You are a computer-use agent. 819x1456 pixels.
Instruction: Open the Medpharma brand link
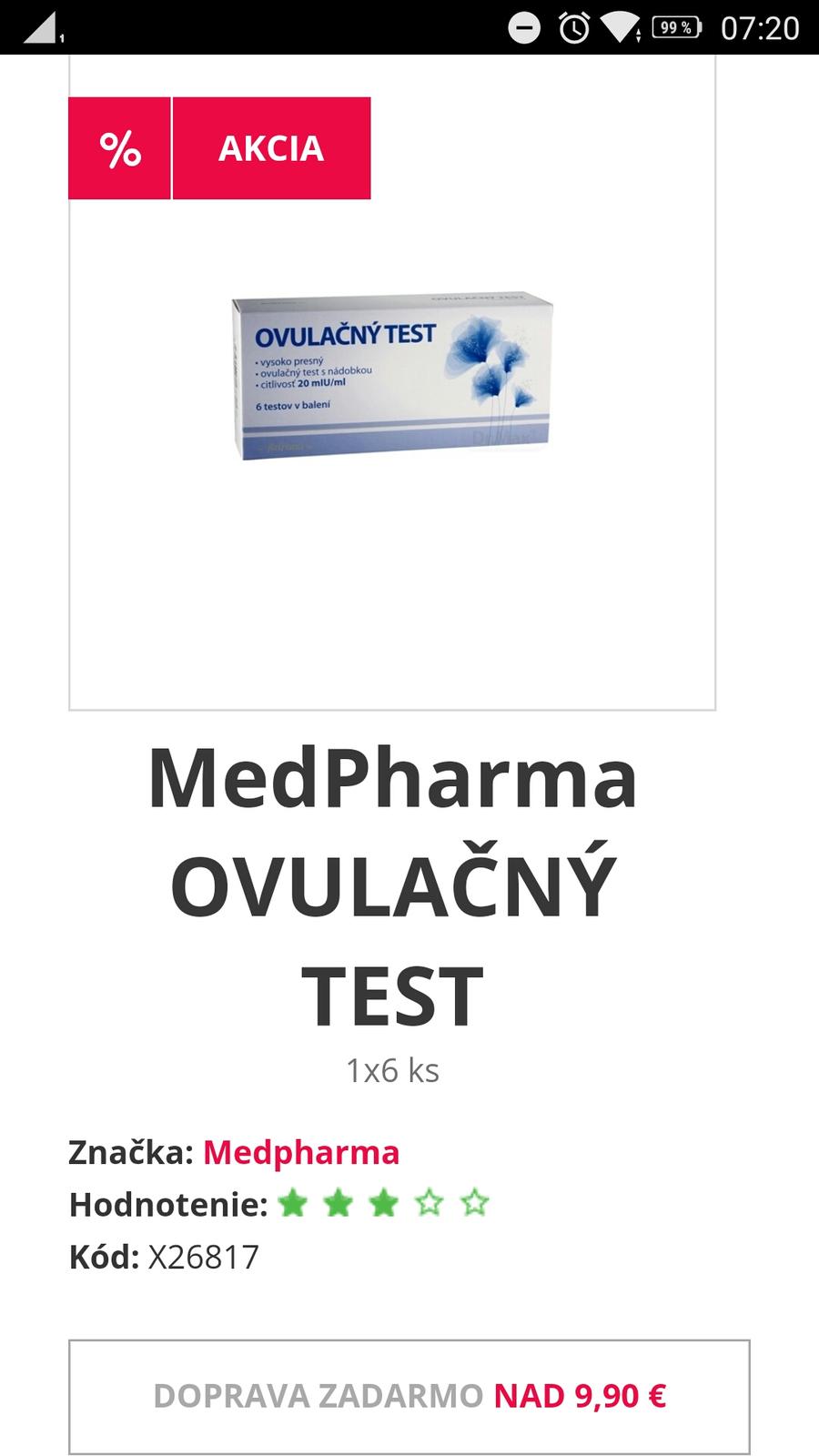[x=301, y=1152]
